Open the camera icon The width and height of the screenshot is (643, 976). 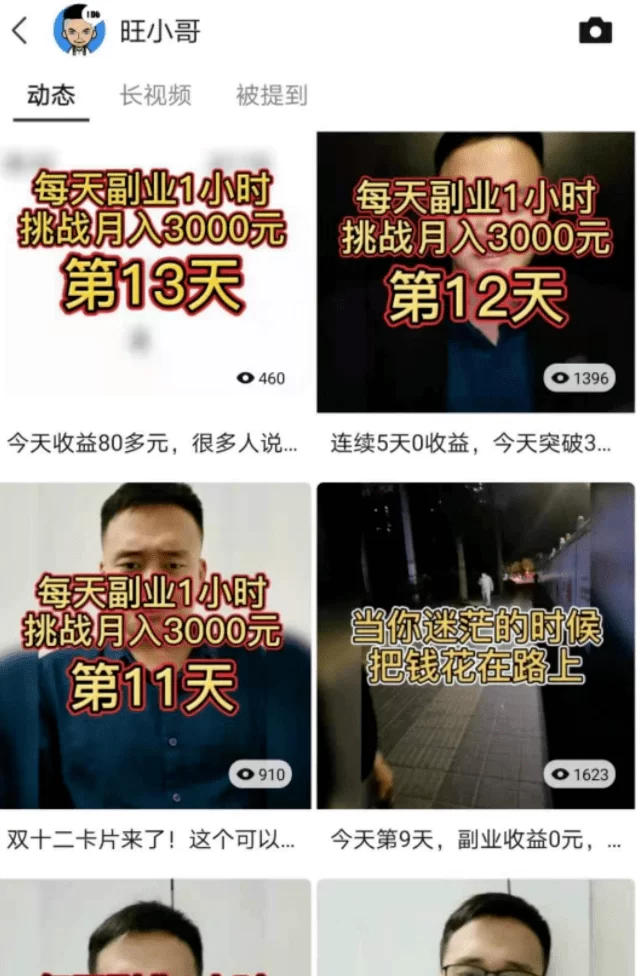(x=595, y=31)
